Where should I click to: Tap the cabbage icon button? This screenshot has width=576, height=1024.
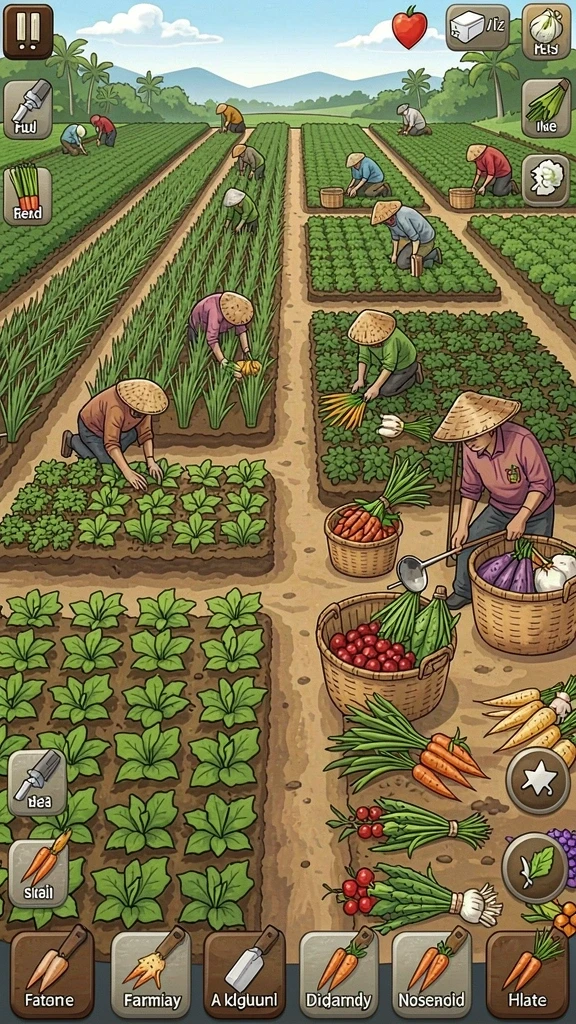tap(546, 181)
